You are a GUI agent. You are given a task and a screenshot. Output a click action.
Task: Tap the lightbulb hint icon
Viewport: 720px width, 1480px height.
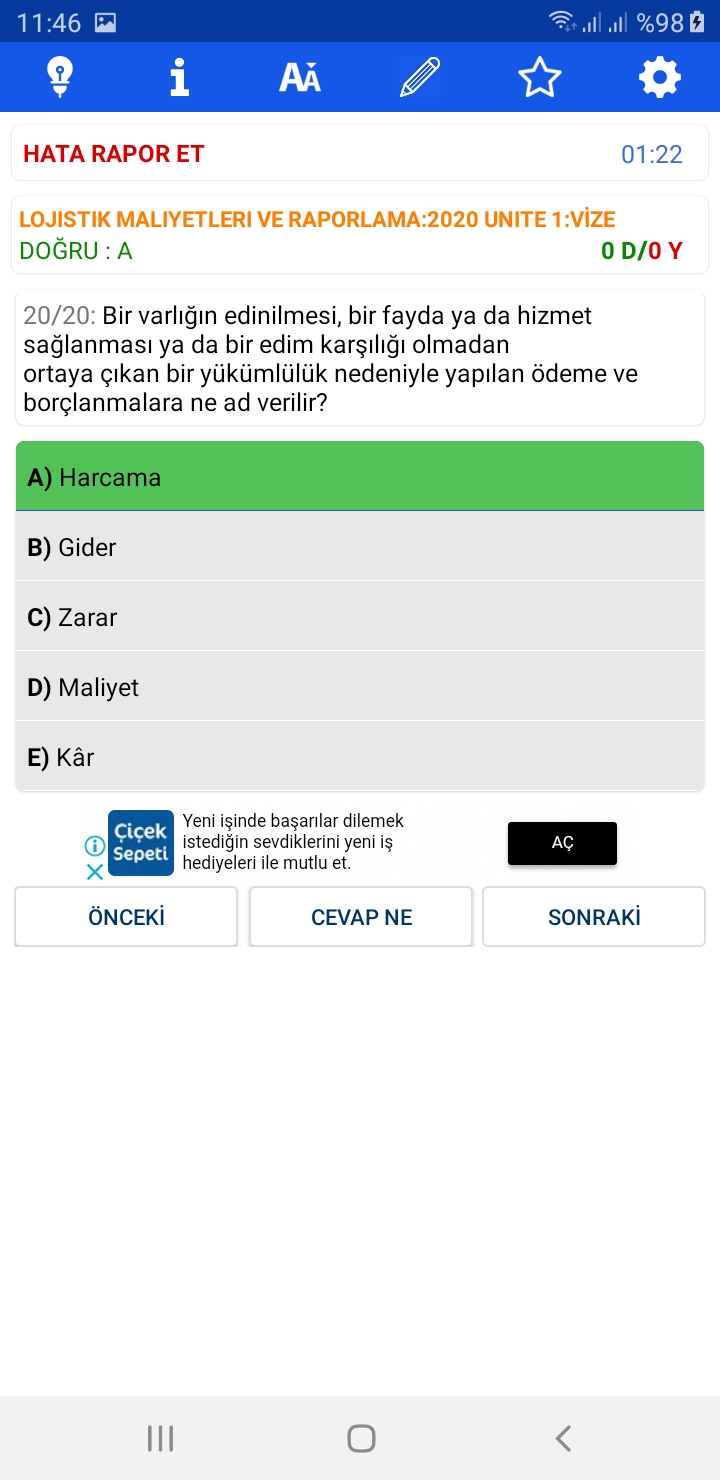pyautogui.click(x=60, y=77)
